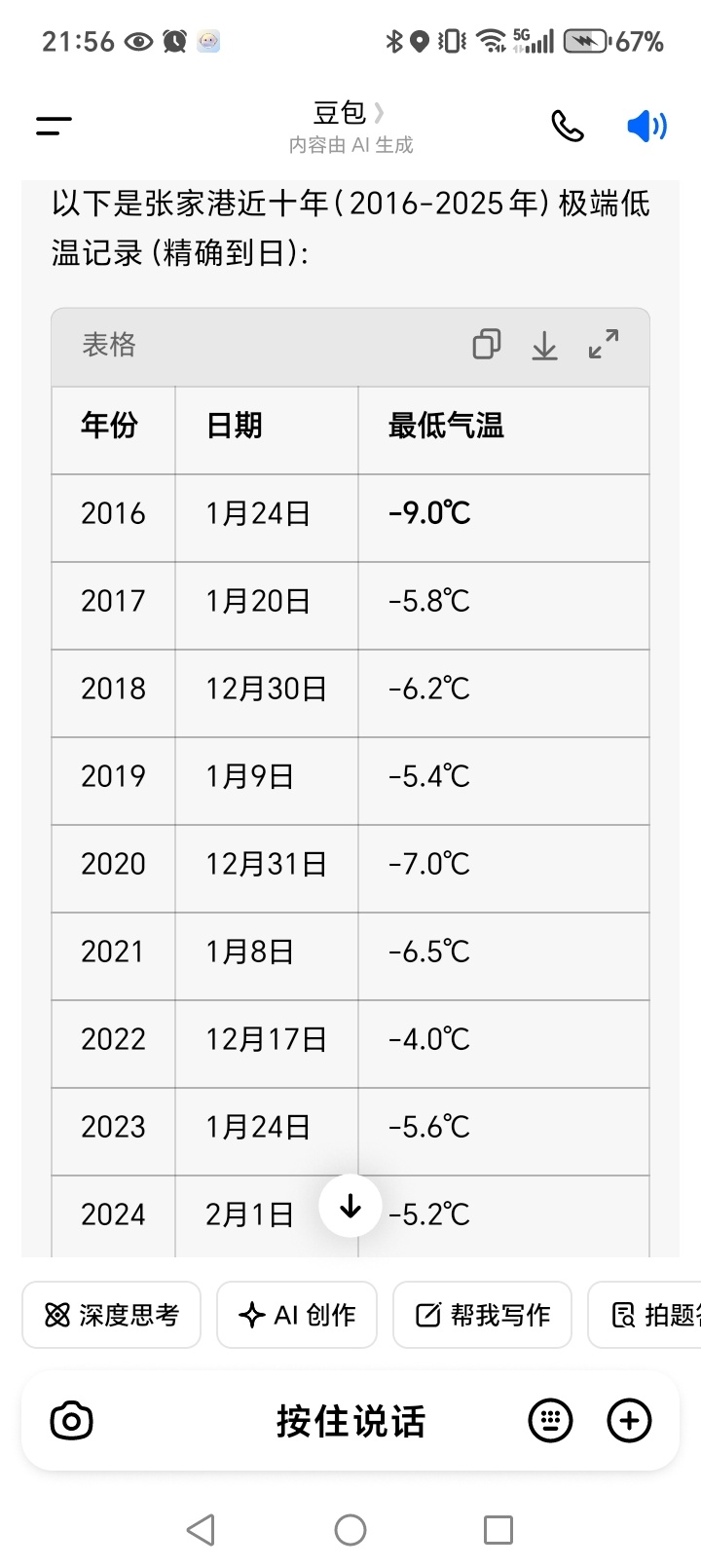Choose the 帮我写作 chip
Screen dimensions: 701x1568
click(x=482, y=1315)
